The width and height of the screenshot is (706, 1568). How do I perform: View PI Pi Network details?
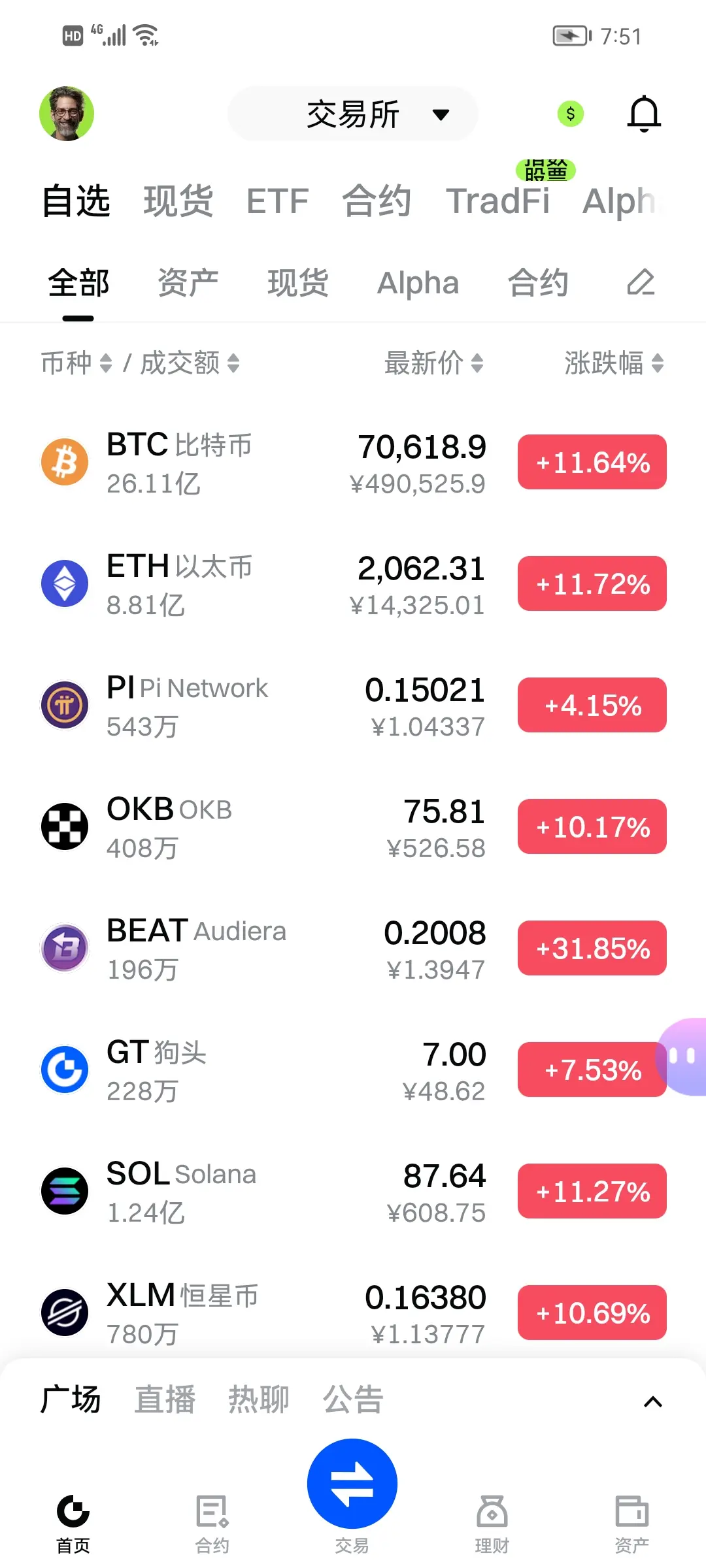(x=261, y=706)
